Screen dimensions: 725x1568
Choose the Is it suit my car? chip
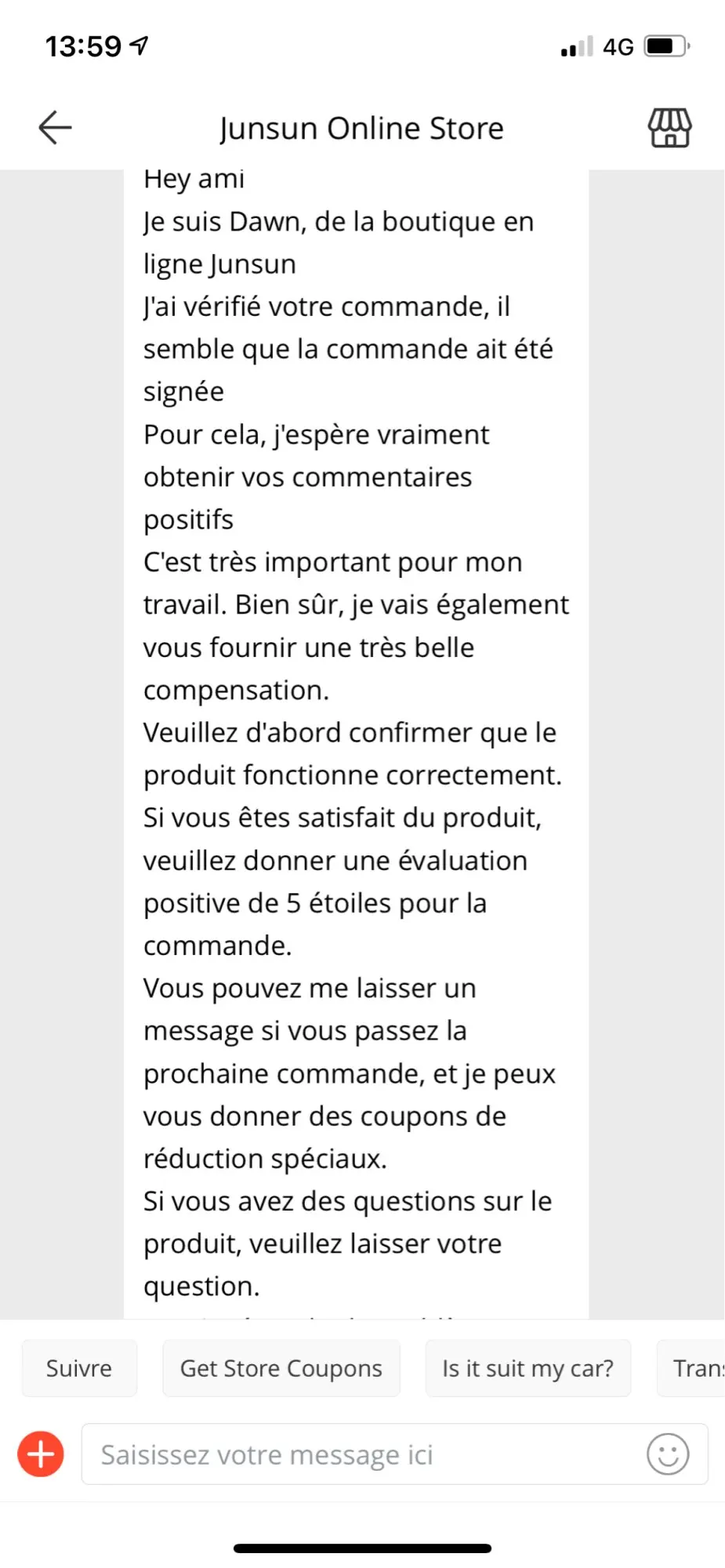[527, 1368]
